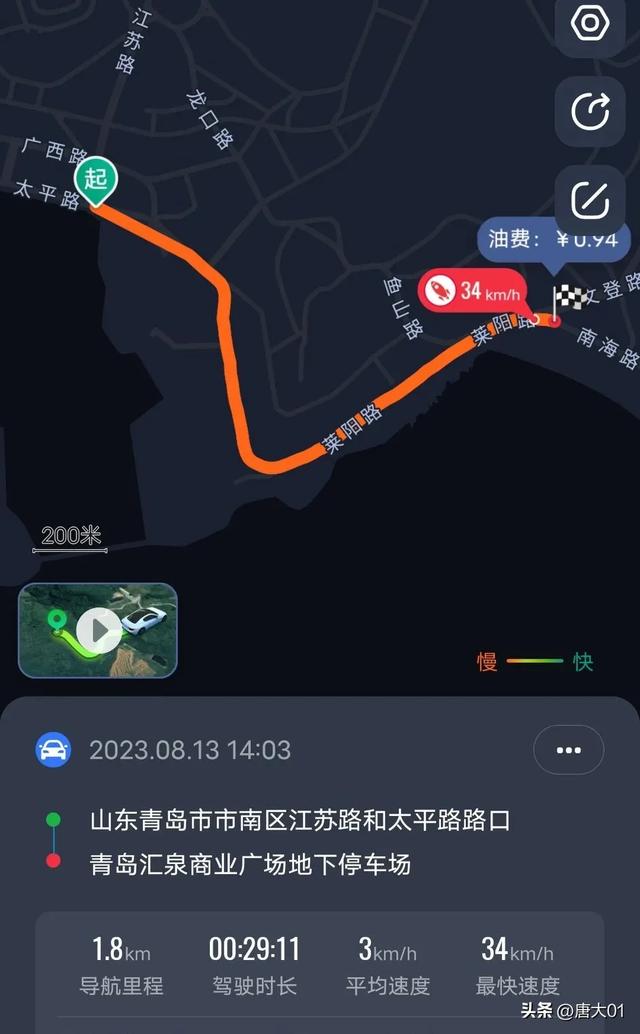Tap the checkered finish flag marker
The height and width of the screenshot is (1034, 640).
[570, 299]
